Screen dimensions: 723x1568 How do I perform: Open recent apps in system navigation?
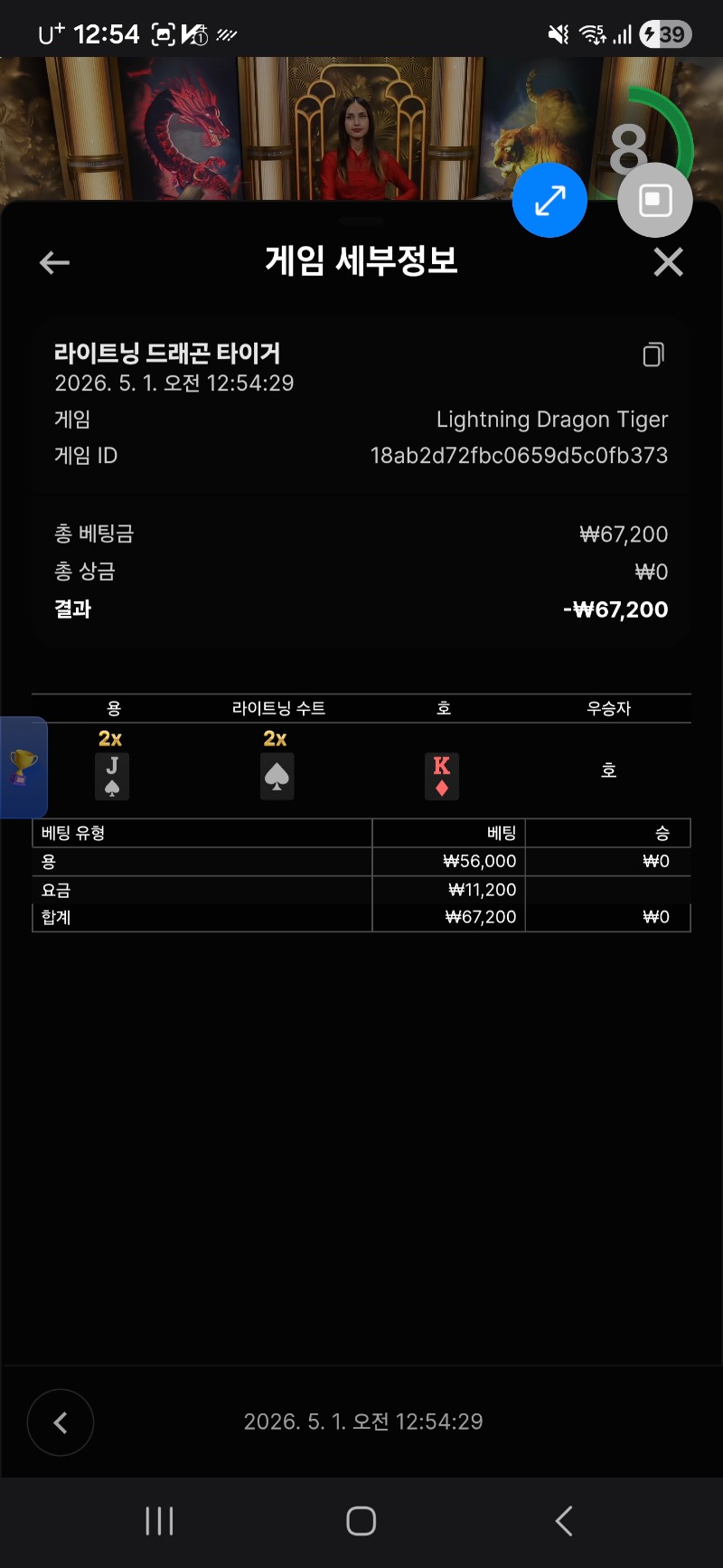click(x=159, y=1521)
